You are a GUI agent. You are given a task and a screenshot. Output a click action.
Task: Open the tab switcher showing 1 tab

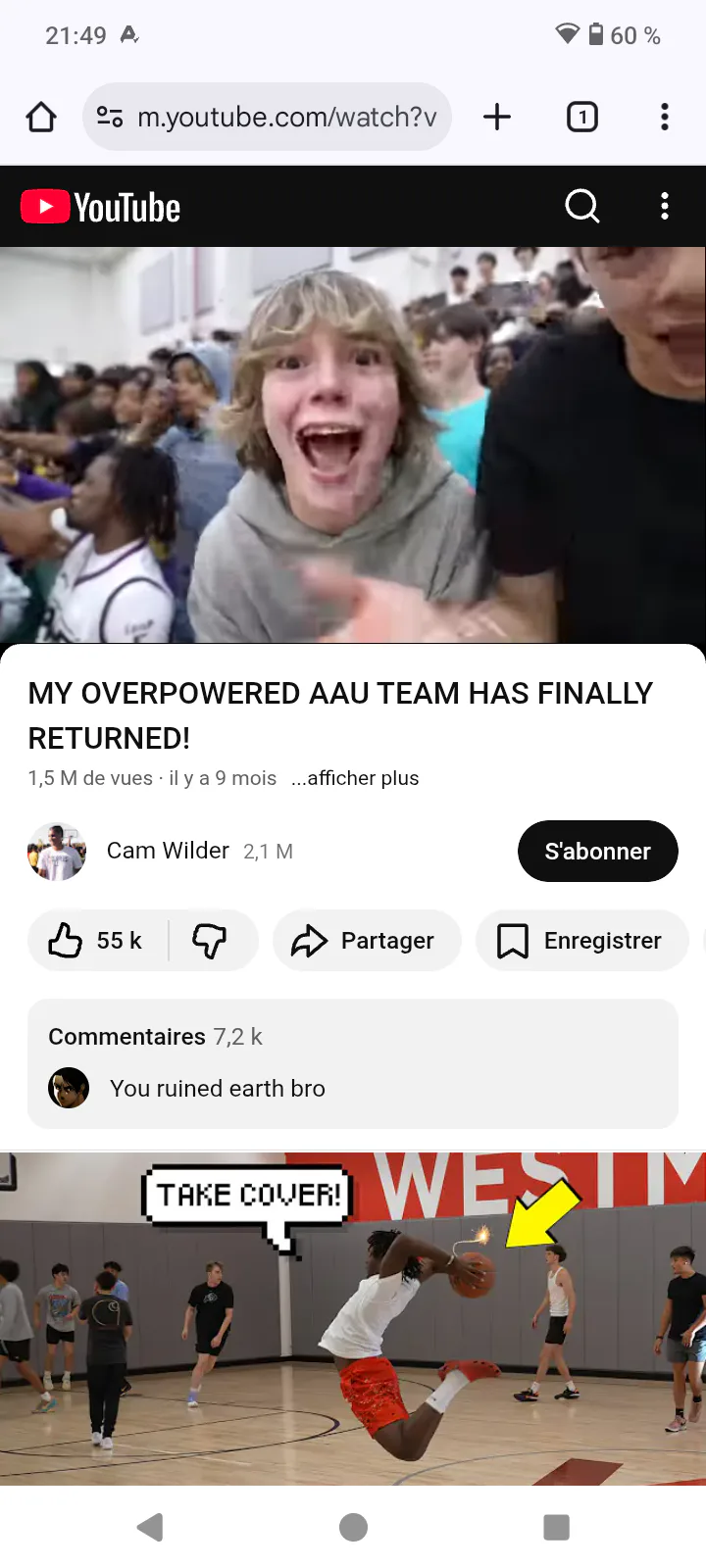[x=582, y=118]
